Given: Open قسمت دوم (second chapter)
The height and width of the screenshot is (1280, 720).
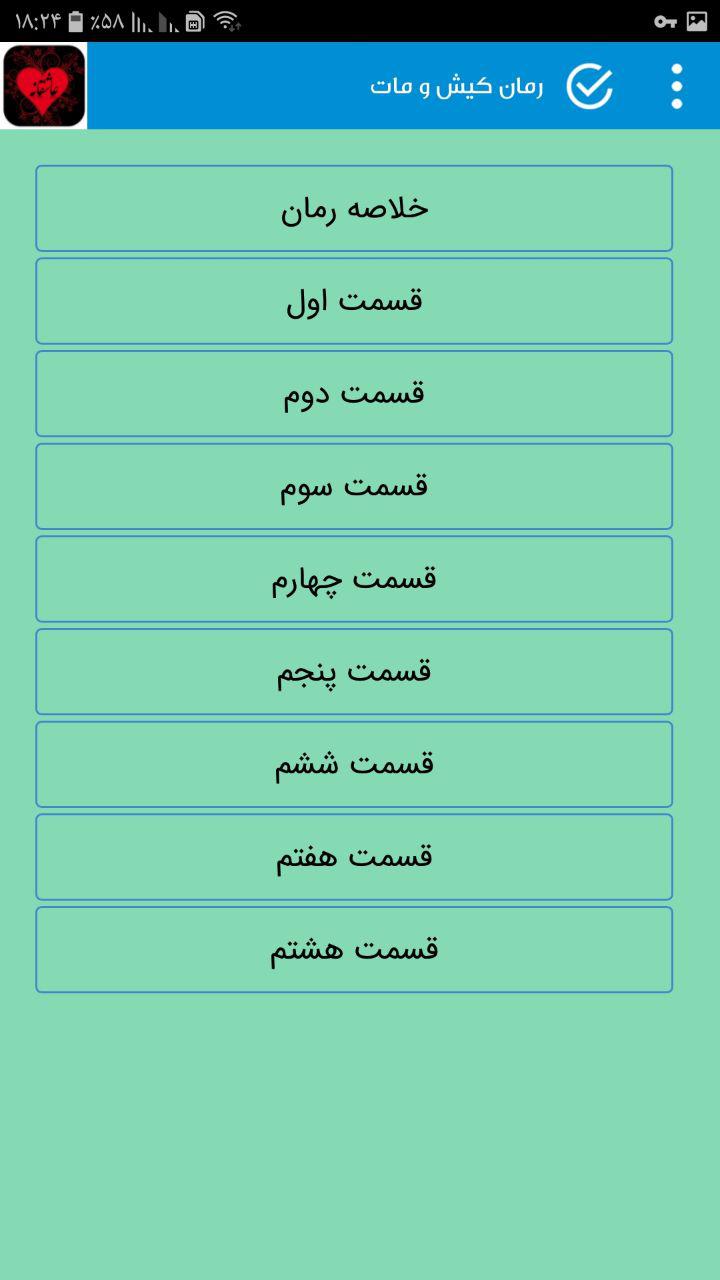Looking at the screenshot, I should (354, 393).
